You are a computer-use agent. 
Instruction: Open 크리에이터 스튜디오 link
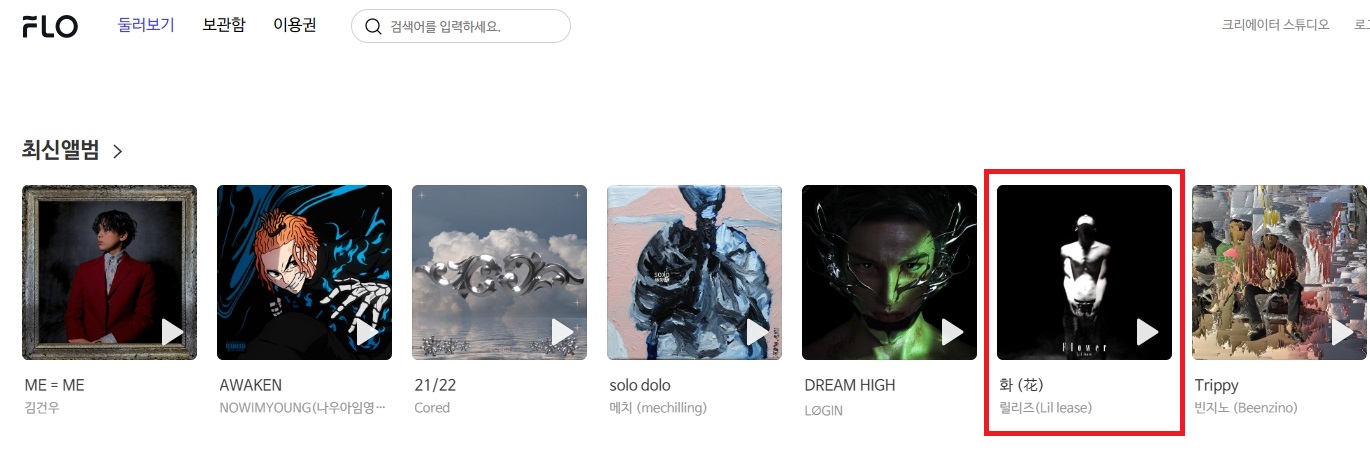pos(1275,26)
